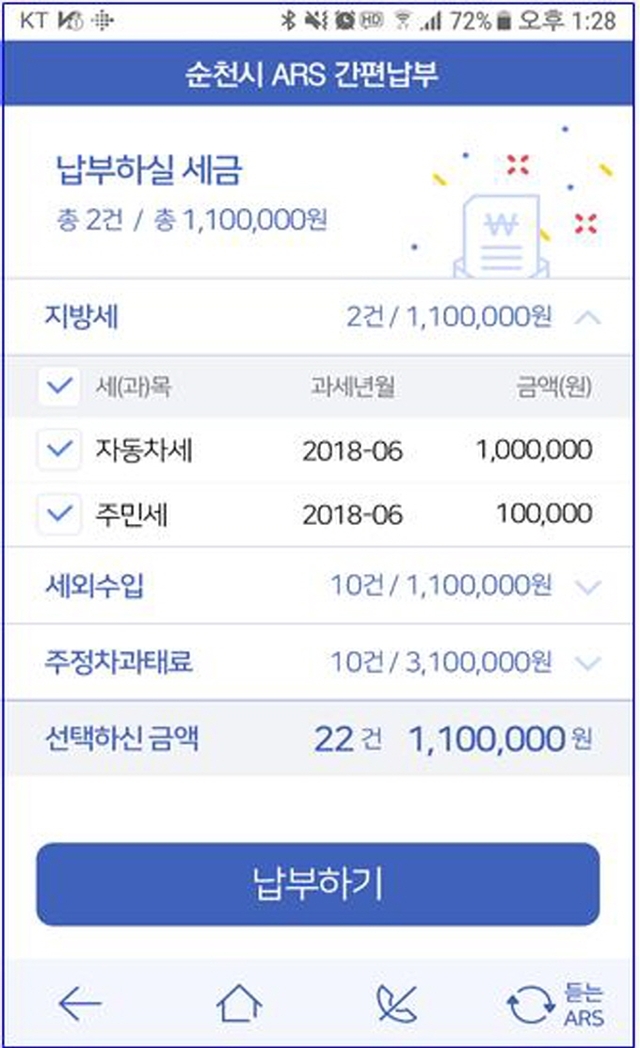Image resolution: width=640 pixels, height=1048 pixels.
Task: Tap the end-call phone icon
Action: click(397, 1003)
